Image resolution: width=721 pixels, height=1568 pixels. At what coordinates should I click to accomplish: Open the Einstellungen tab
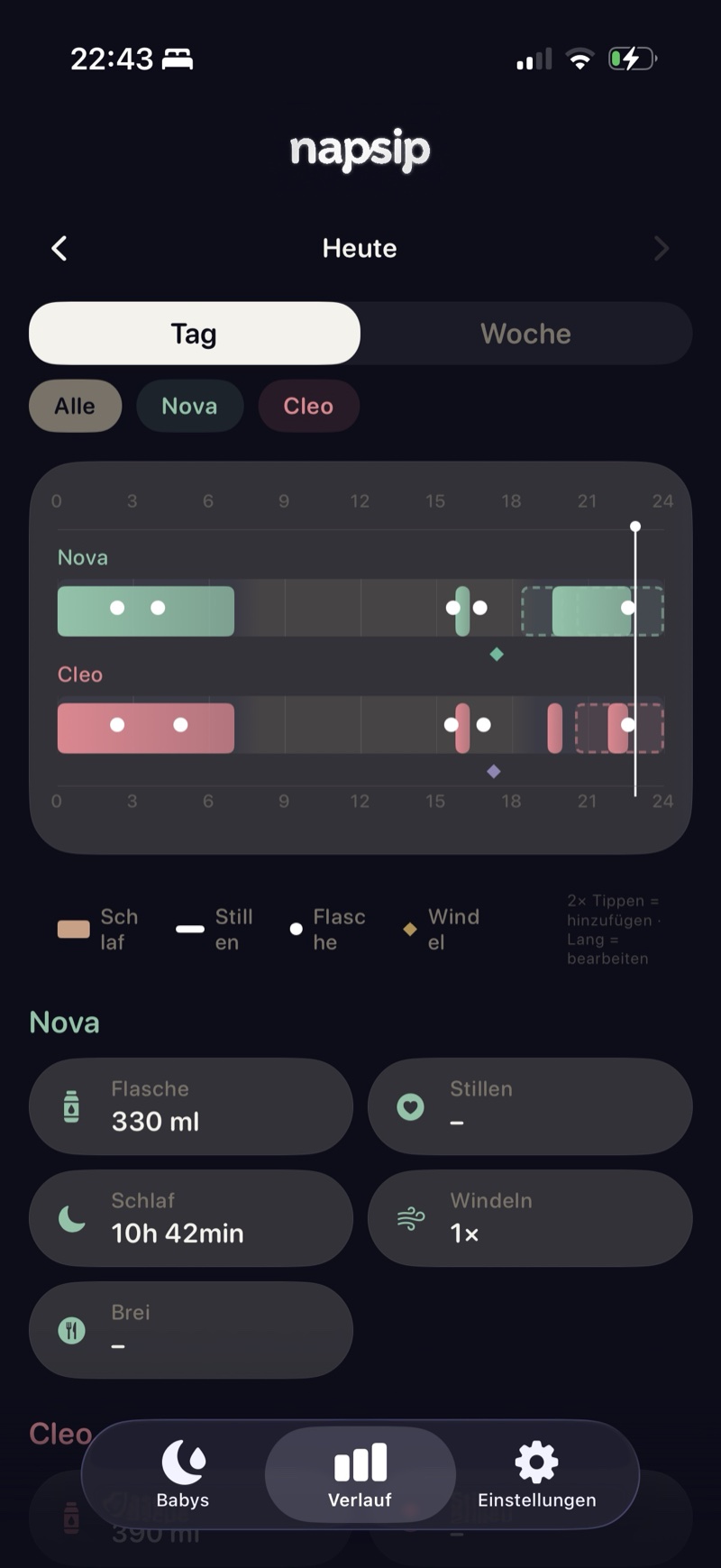536,1474
